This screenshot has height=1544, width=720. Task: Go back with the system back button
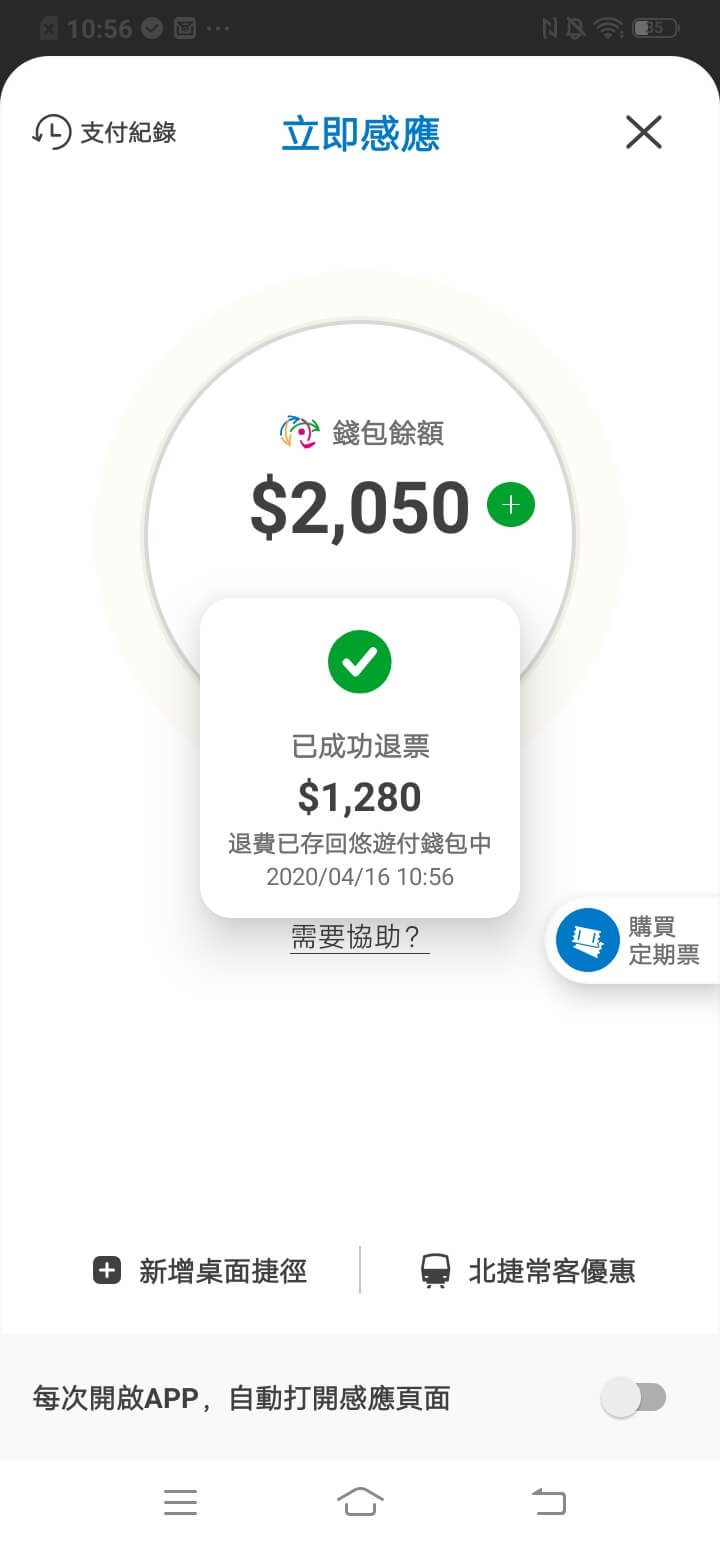(x=548, y=1501)
